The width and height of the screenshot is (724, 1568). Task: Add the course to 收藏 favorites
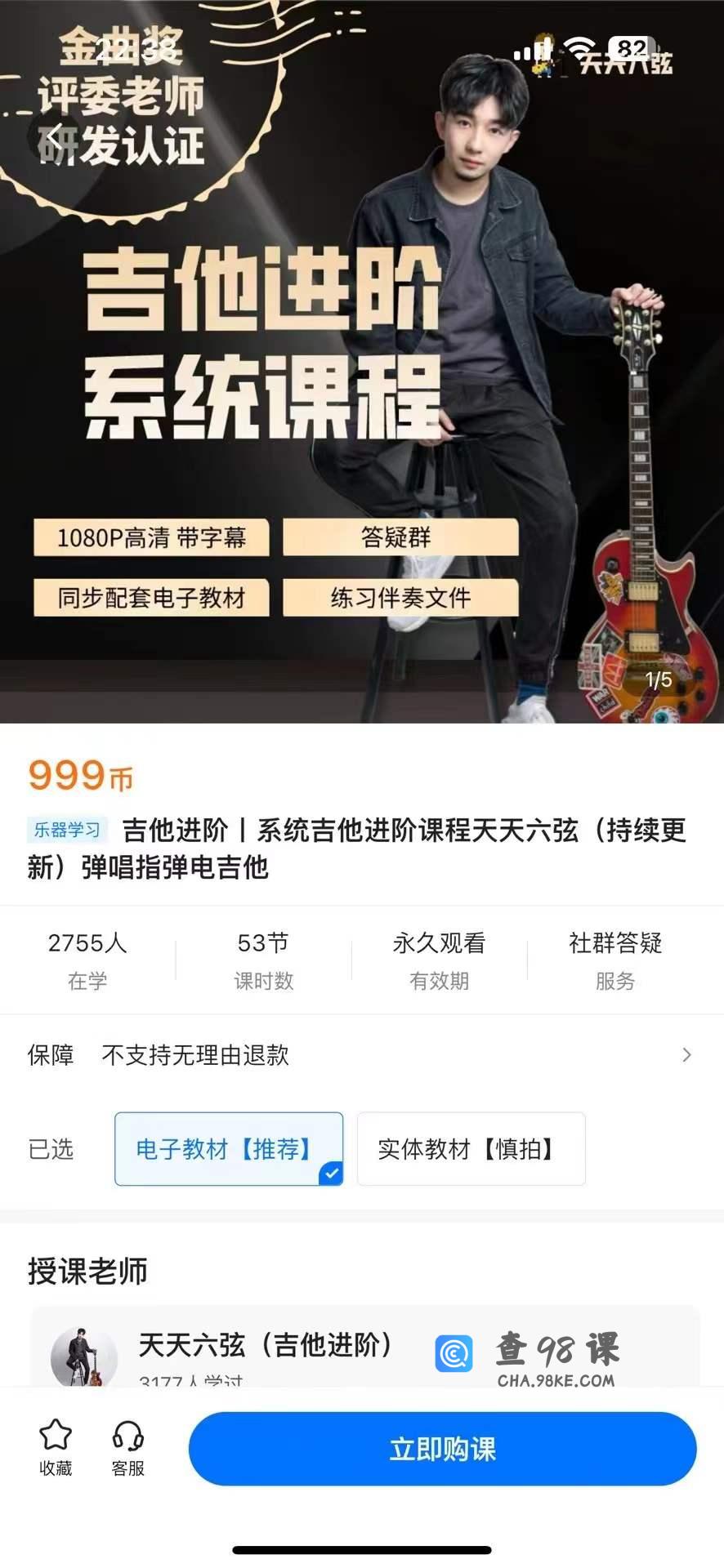click(x=56, y=1448)
